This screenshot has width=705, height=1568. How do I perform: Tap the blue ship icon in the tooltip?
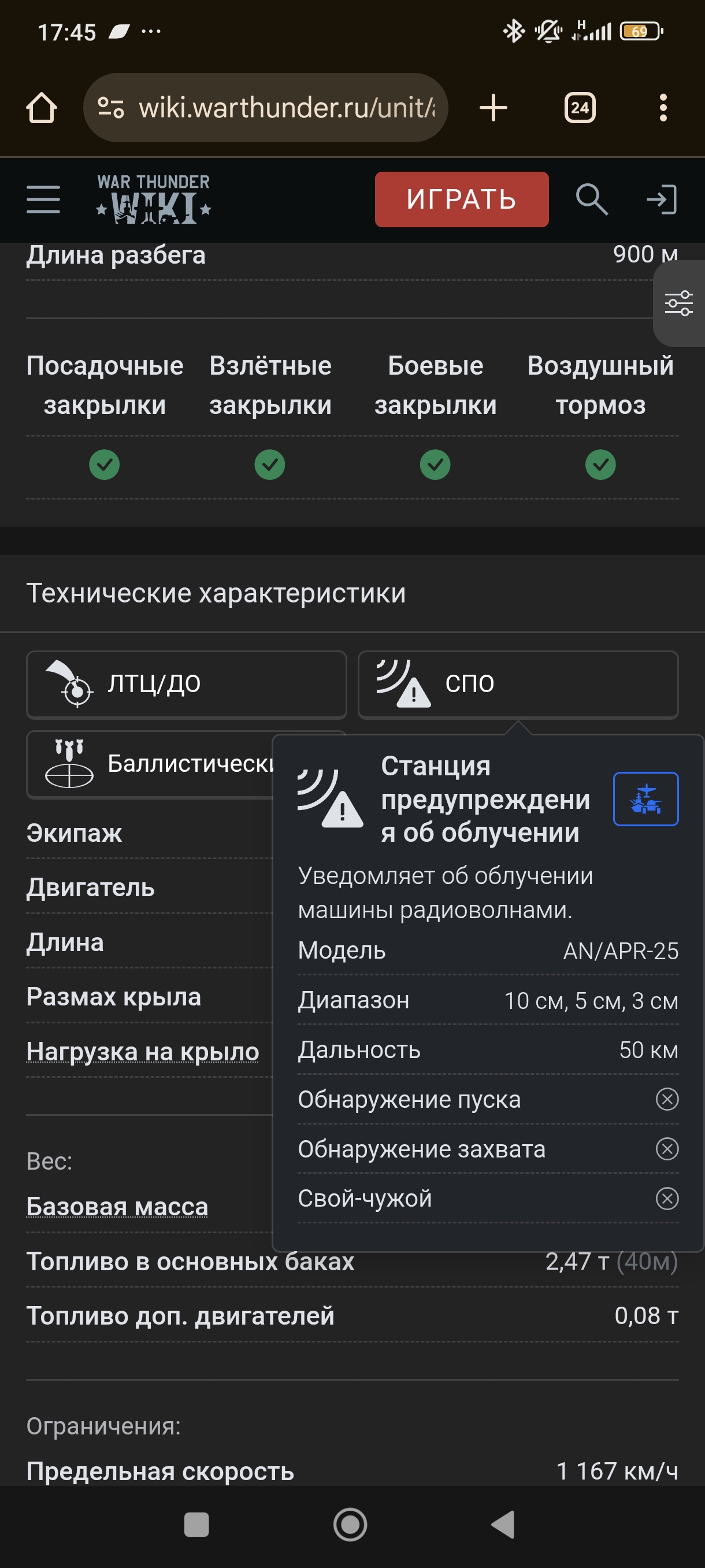coord(645,798)
